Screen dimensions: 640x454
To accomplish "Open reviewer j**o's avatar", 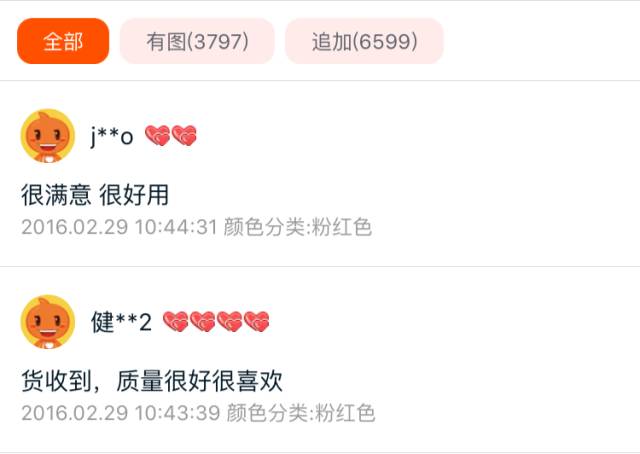I will [48, 136].
